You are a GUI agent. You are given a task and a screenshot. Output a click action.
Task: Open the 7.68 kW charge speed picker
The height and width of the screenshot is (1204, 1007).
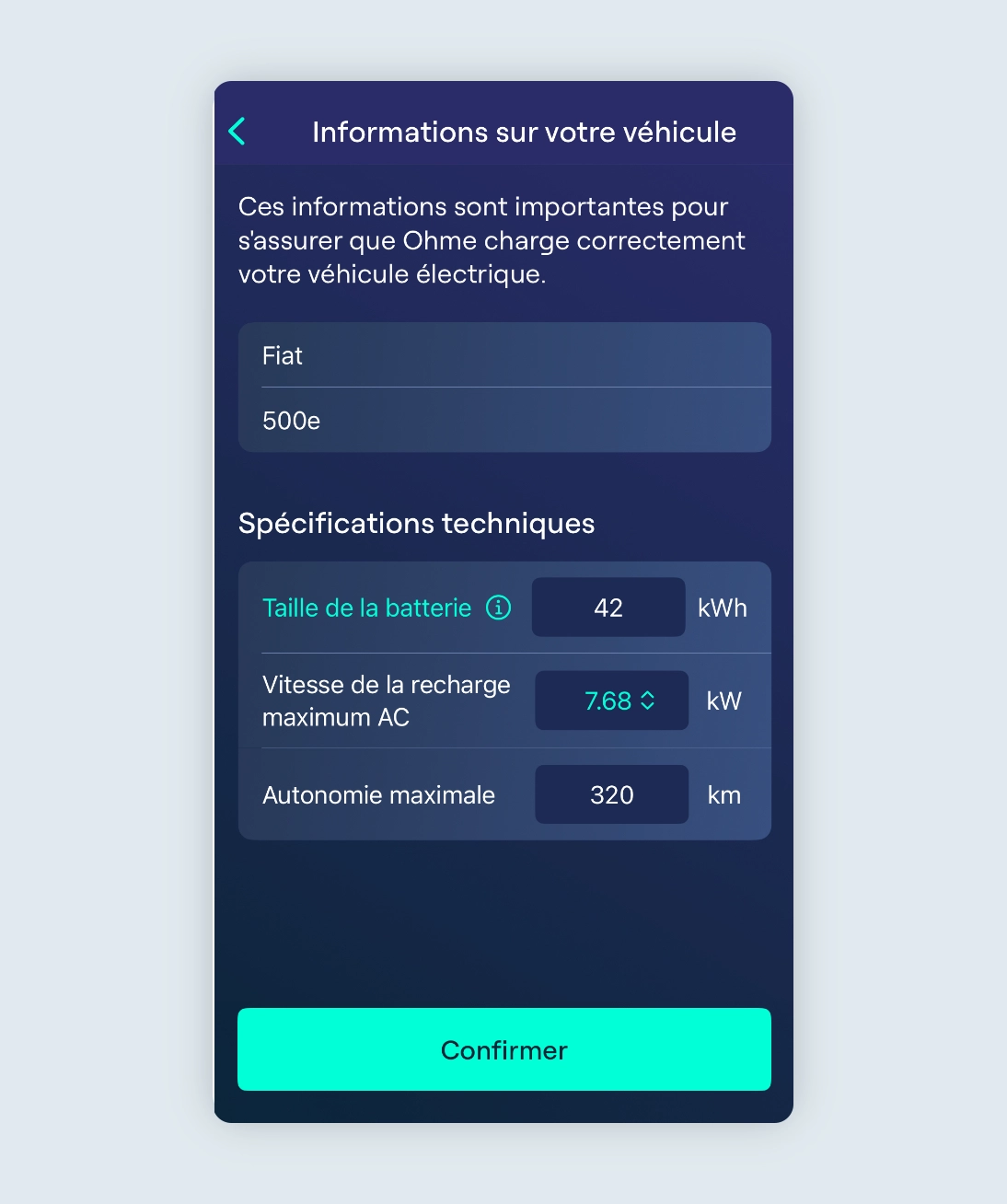(x=612, y=701)
